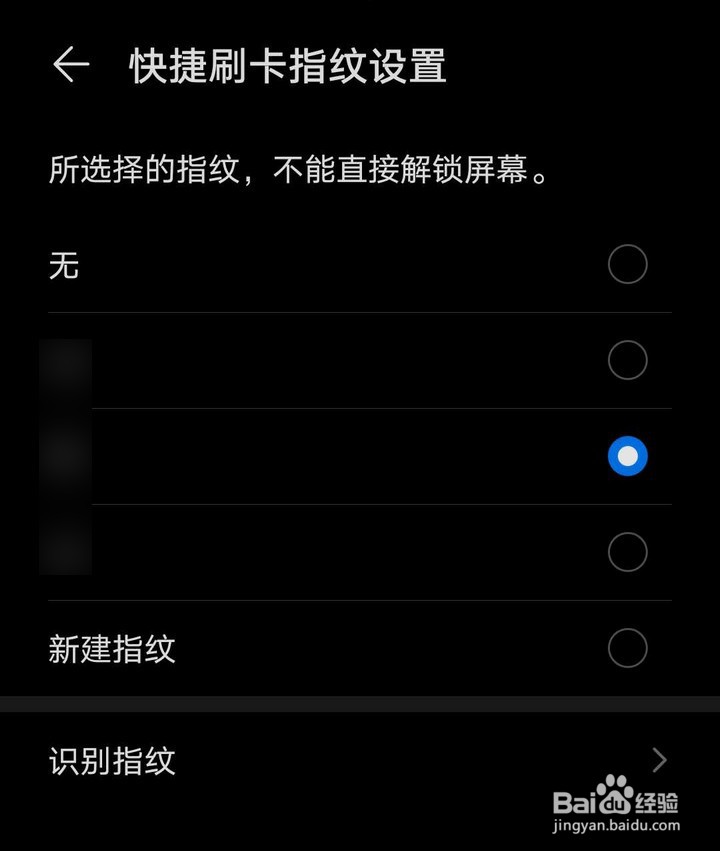Tap the description text about unlocking screen
Viewport: 720px width, 851px height.
pos(300,170)
